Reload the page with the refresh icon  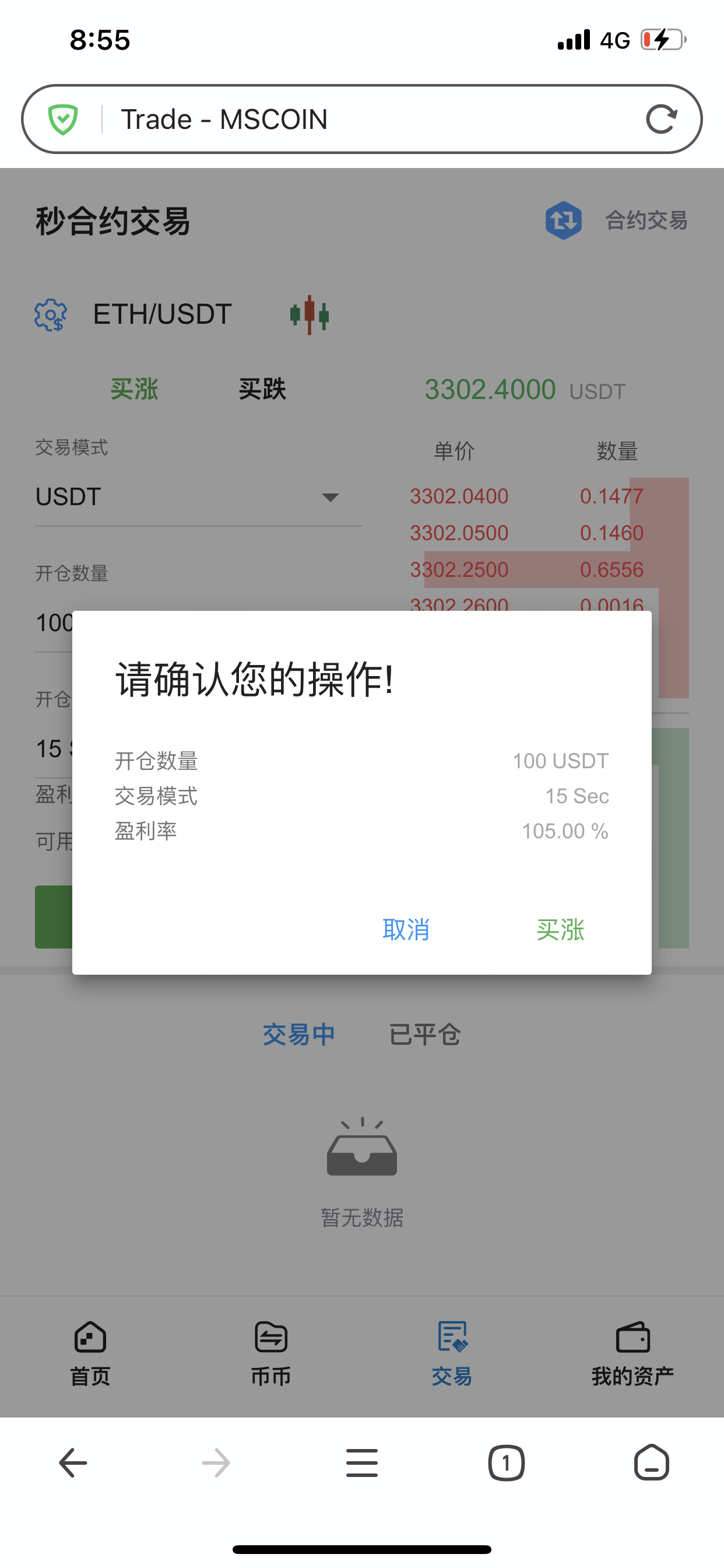coord(661,120)
